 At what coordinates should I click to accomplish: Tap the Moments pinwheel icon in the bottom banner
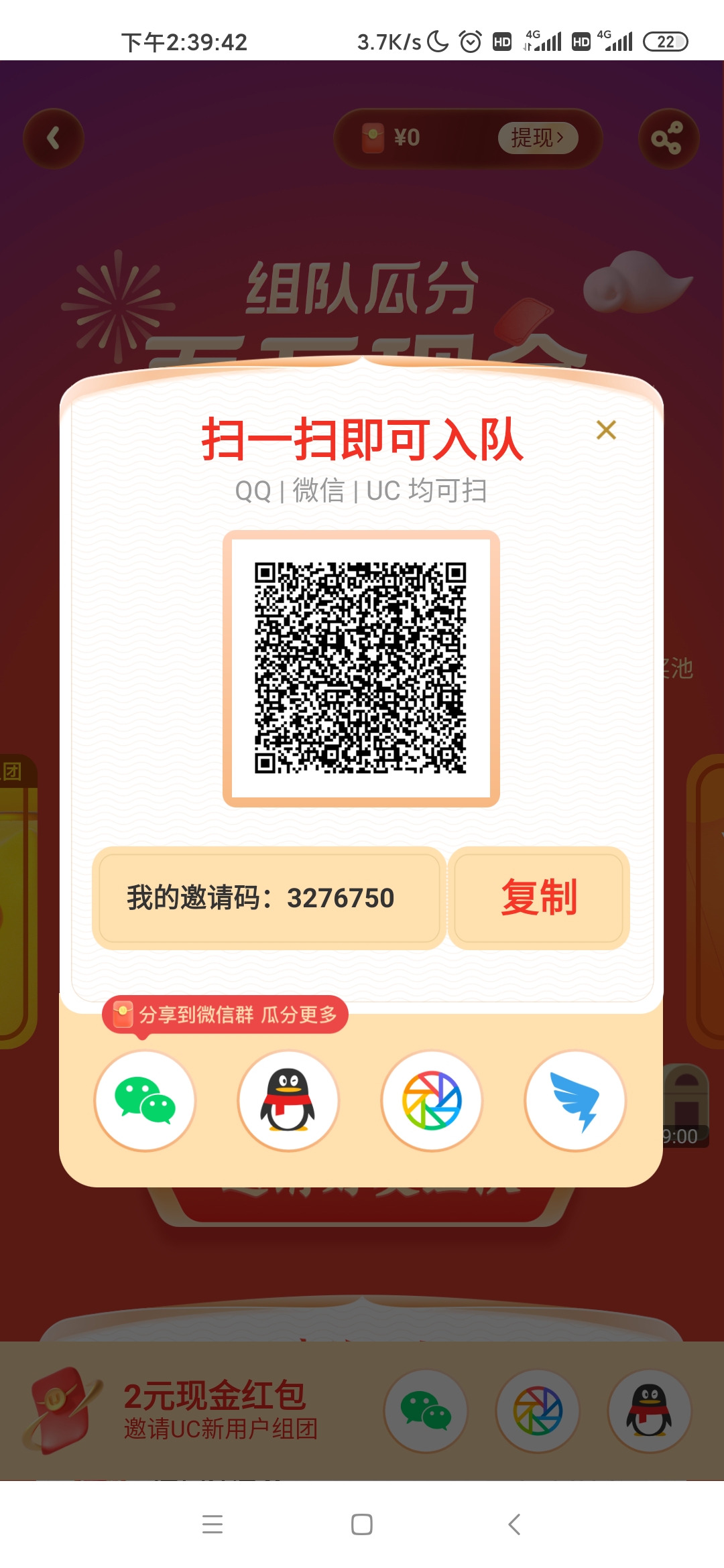pyautogui.click(x=537, y=1411)
